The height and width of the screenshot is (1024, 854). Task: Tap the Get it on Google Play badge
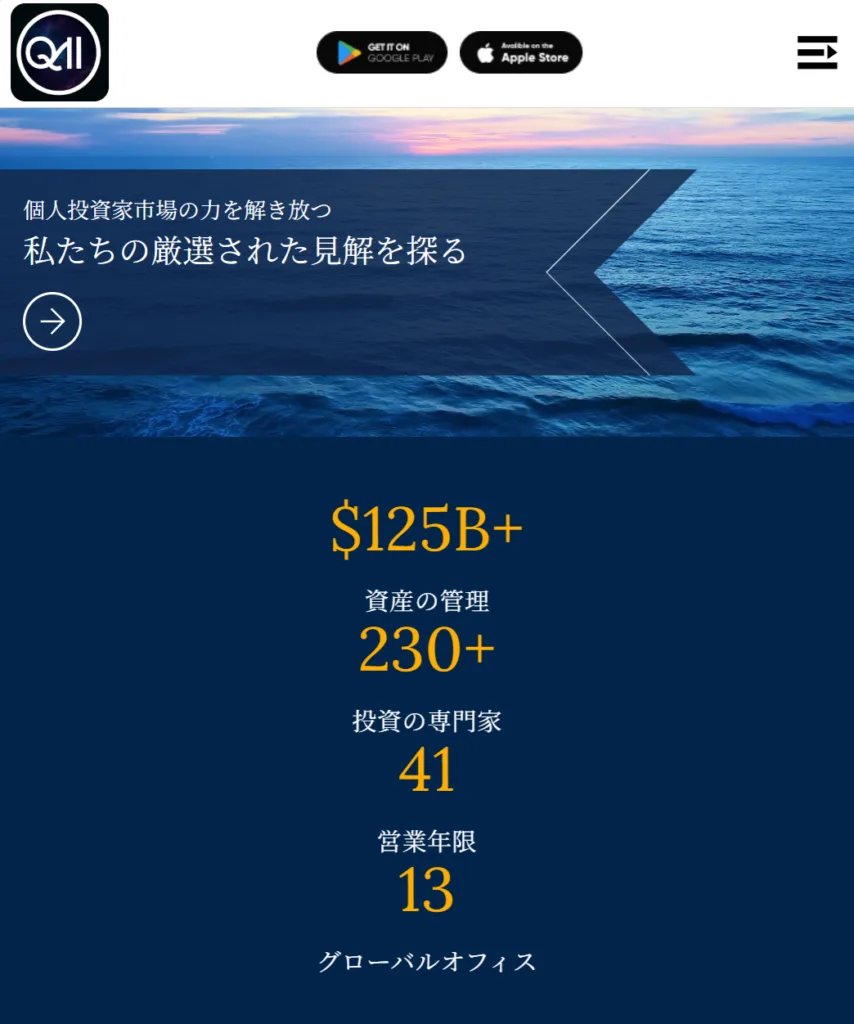381,53
